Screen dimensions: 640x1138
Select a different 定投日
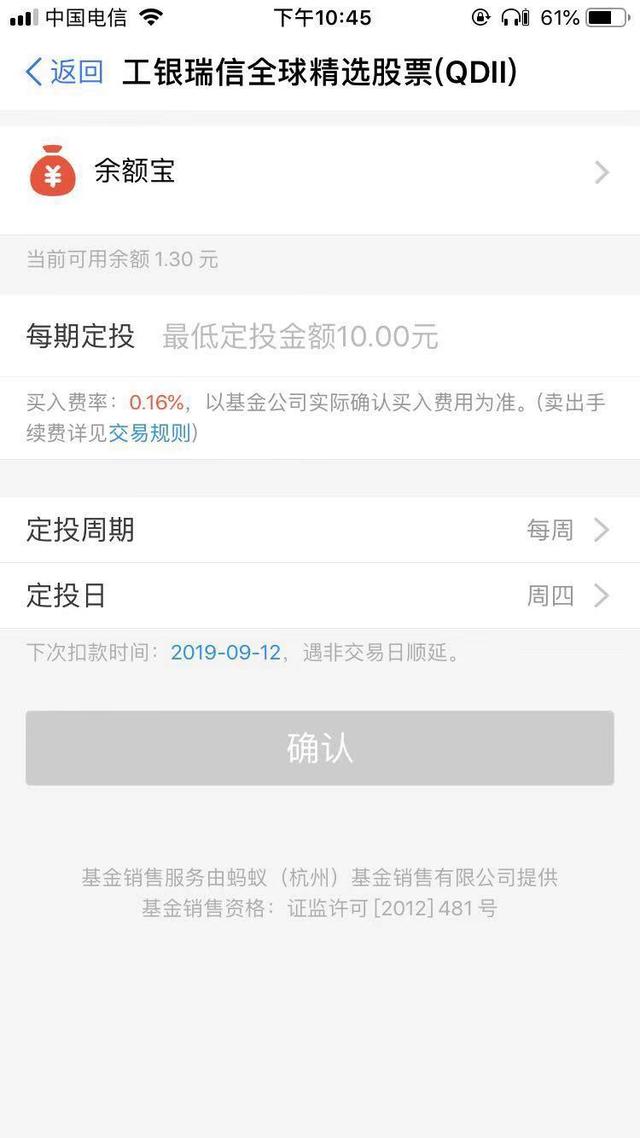(320, 596)
